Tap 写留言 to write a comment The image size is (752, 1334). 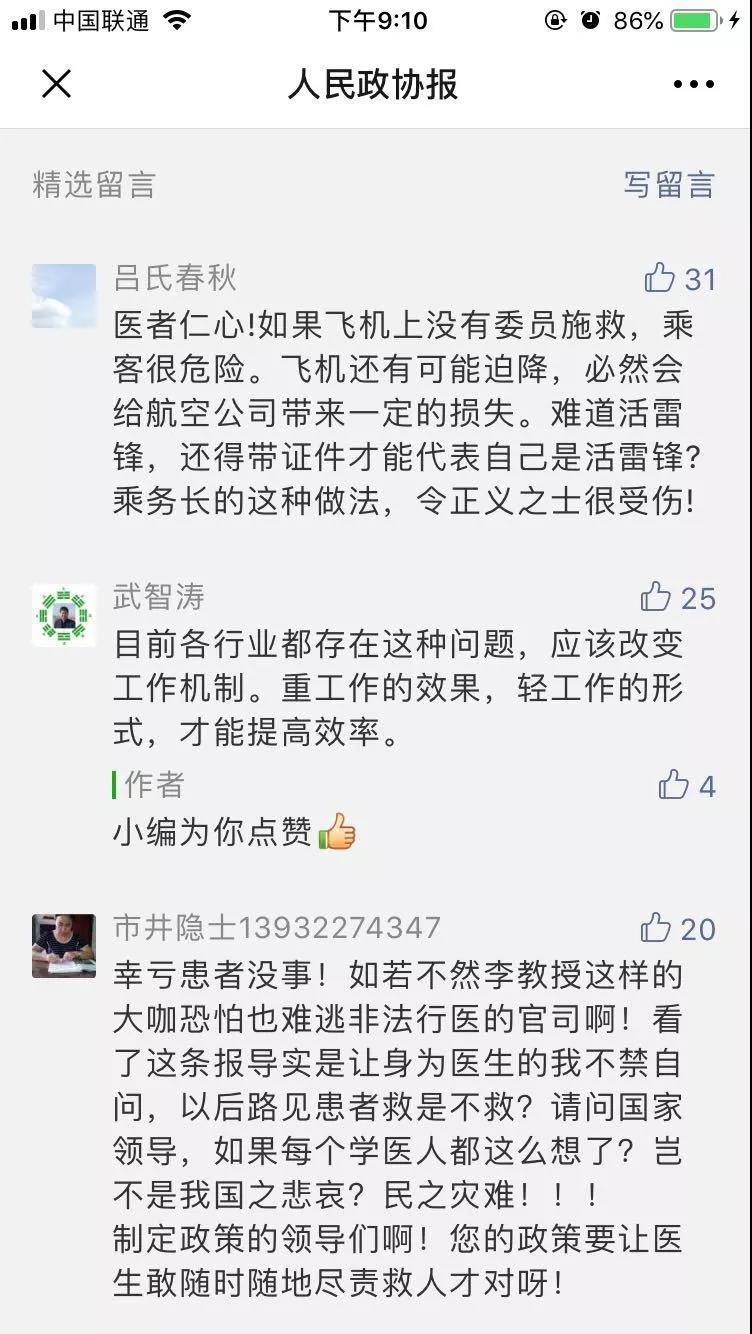669,184
